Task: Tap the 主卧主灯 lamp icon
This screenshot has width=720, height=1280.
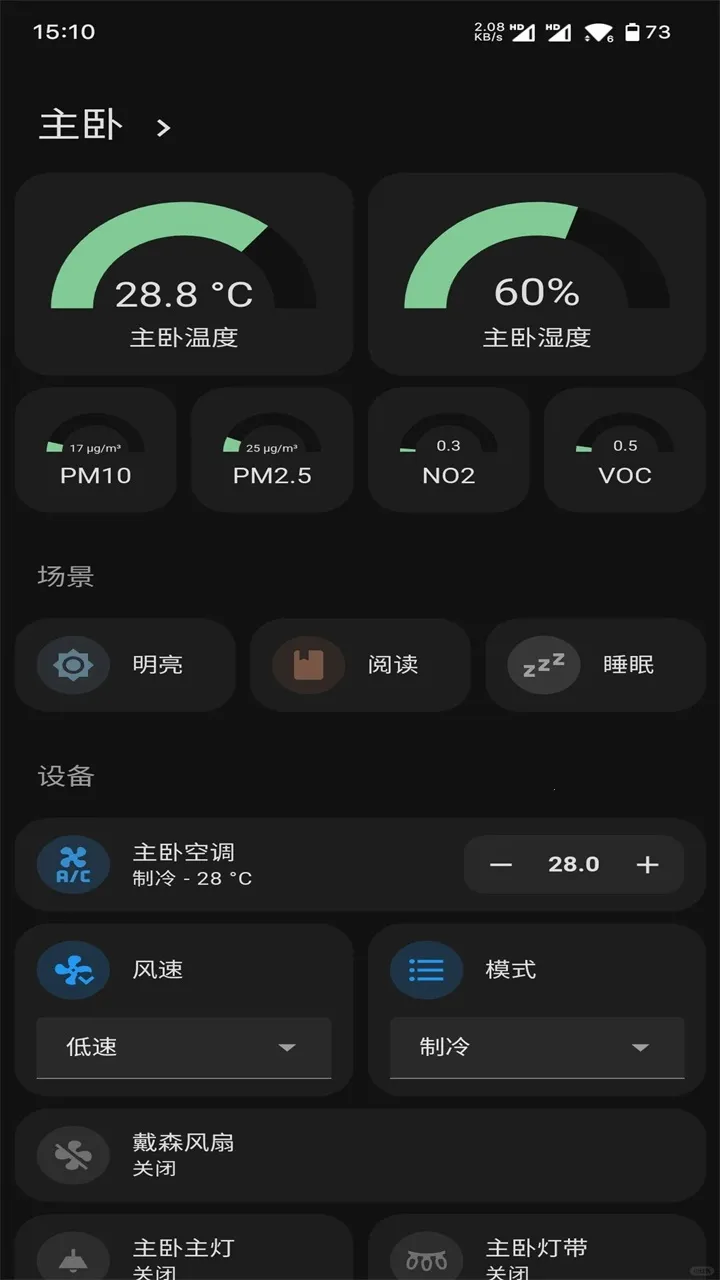Action: (x=71, y=1258)
